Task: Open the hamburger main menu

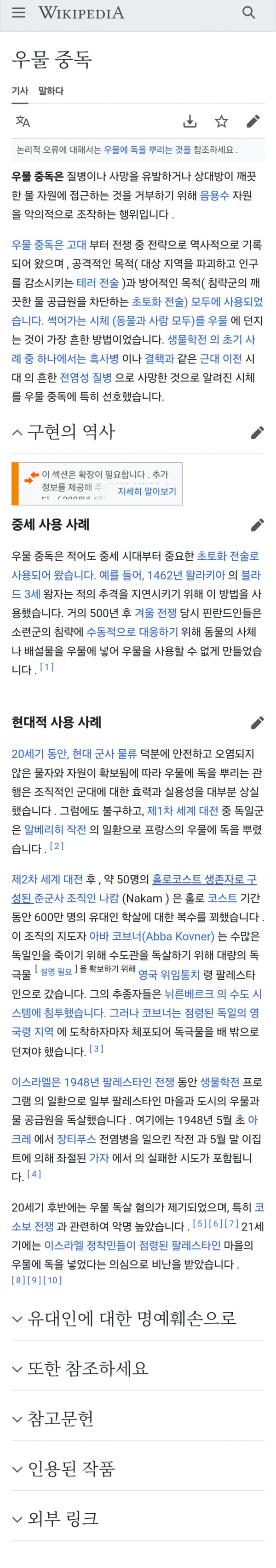Action: pyautogui.click(x=19, y=13)
